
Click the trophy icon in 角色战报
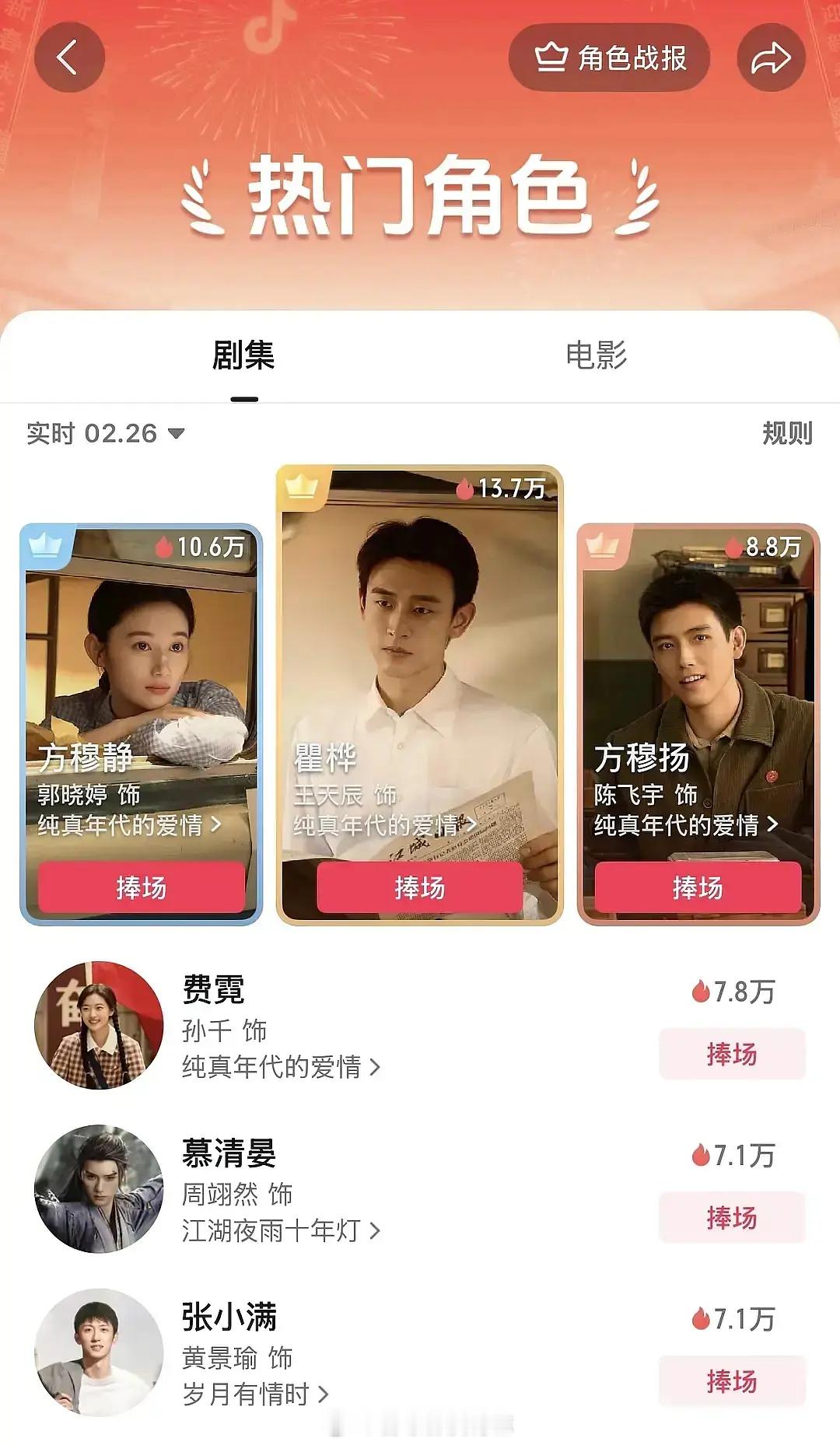click(552, 55)
